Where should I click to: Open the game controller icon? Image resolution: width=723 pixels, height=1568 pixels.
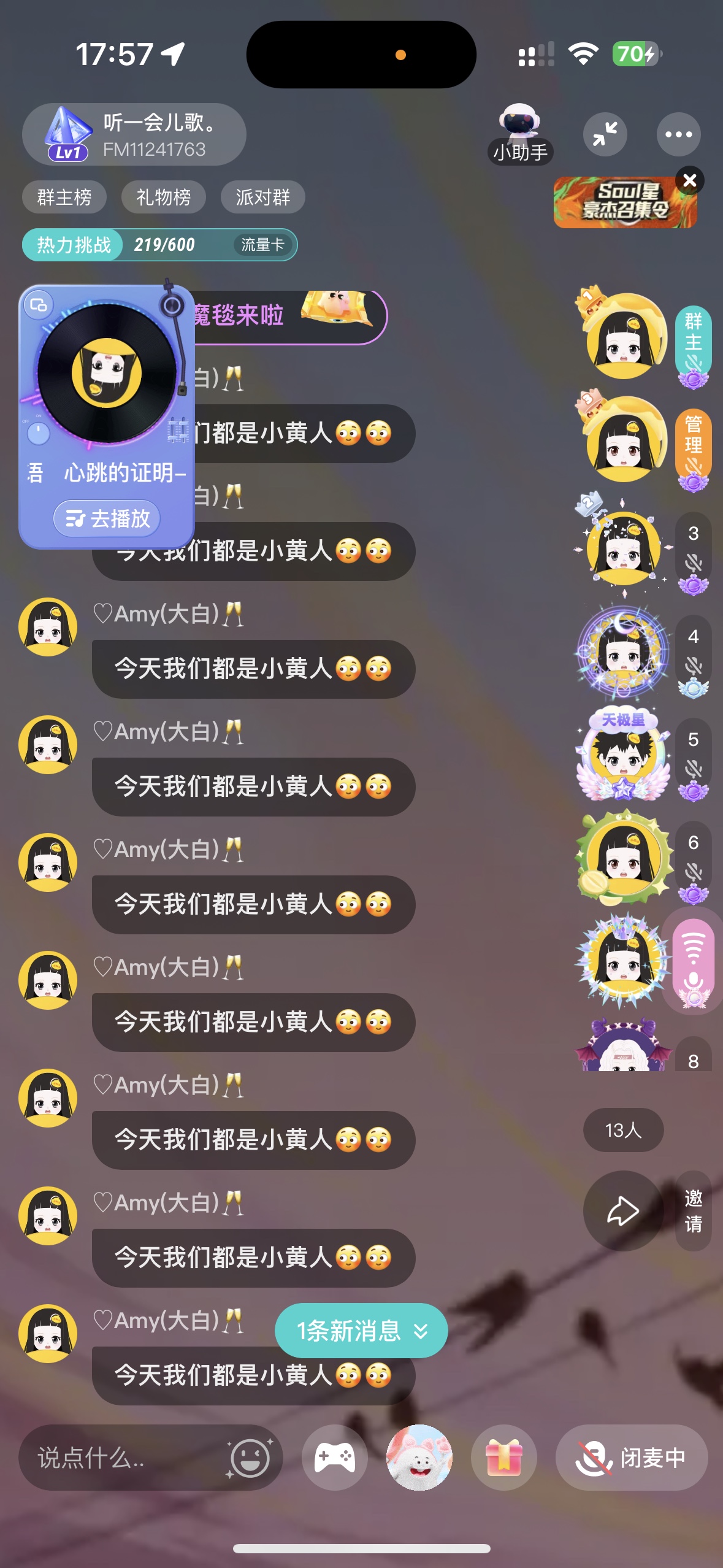tap(335, 1458)
